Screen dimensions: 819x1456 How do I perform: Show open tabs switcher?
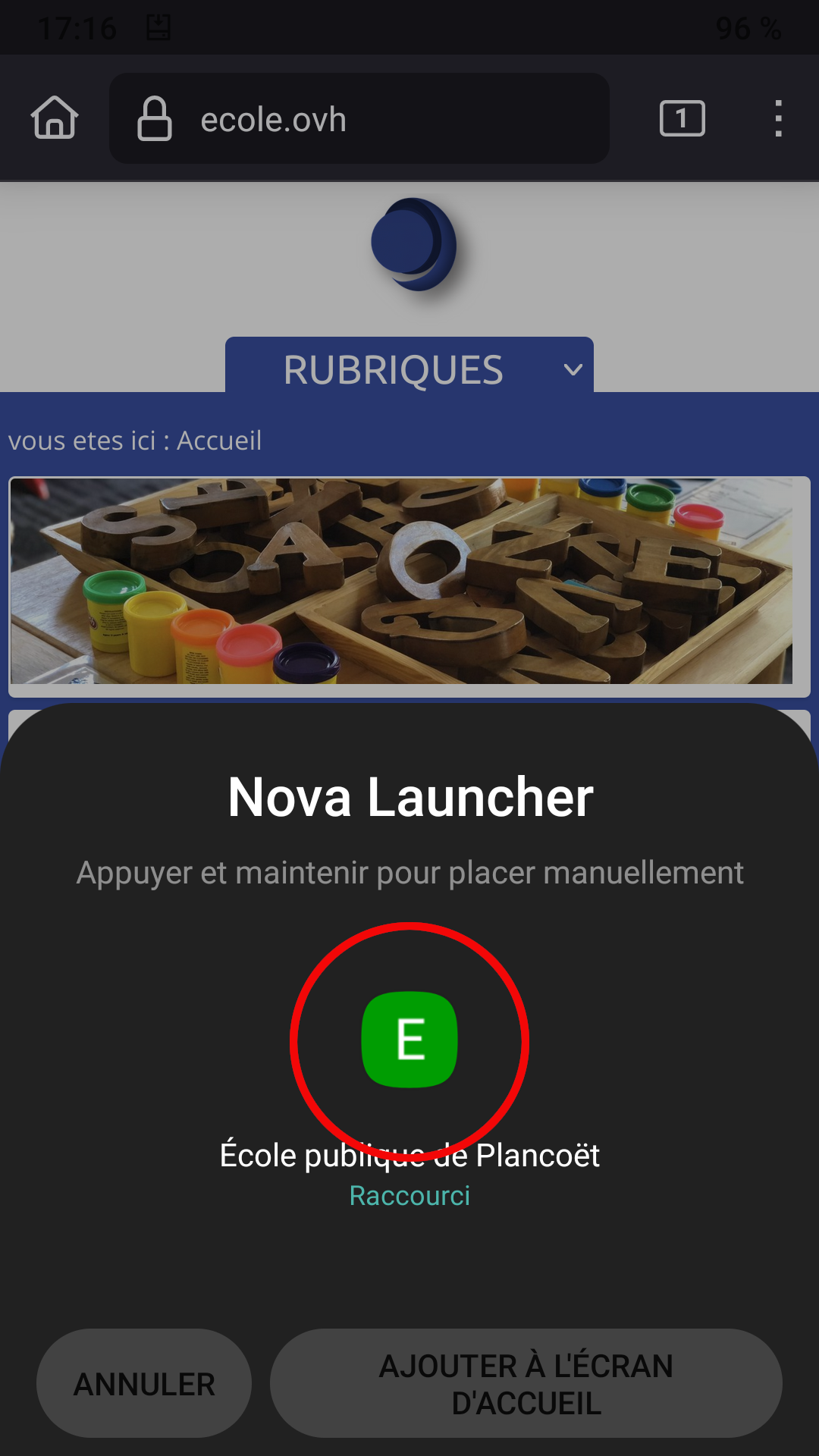682,118
